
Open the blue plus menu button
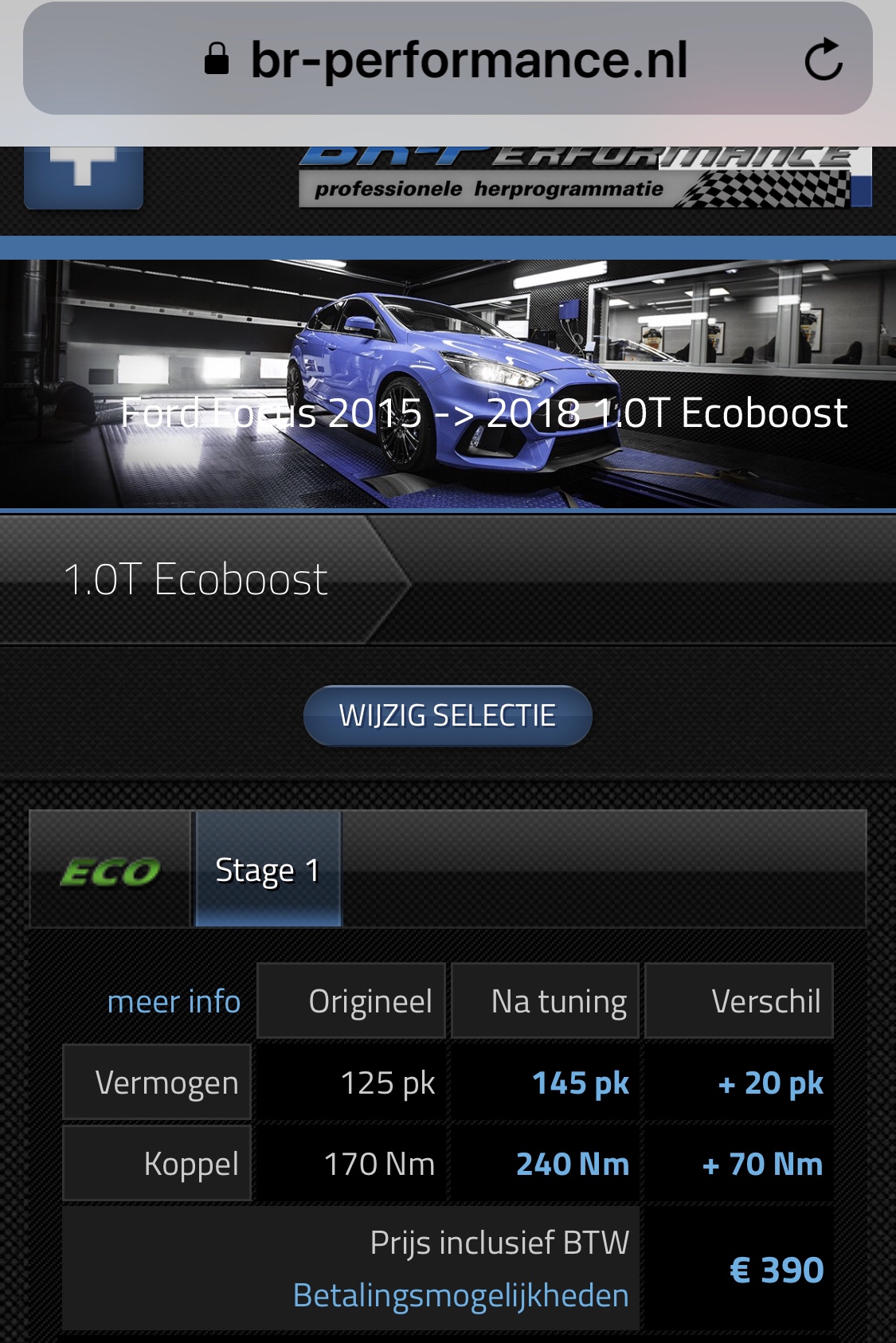click(x=84, y=175)
